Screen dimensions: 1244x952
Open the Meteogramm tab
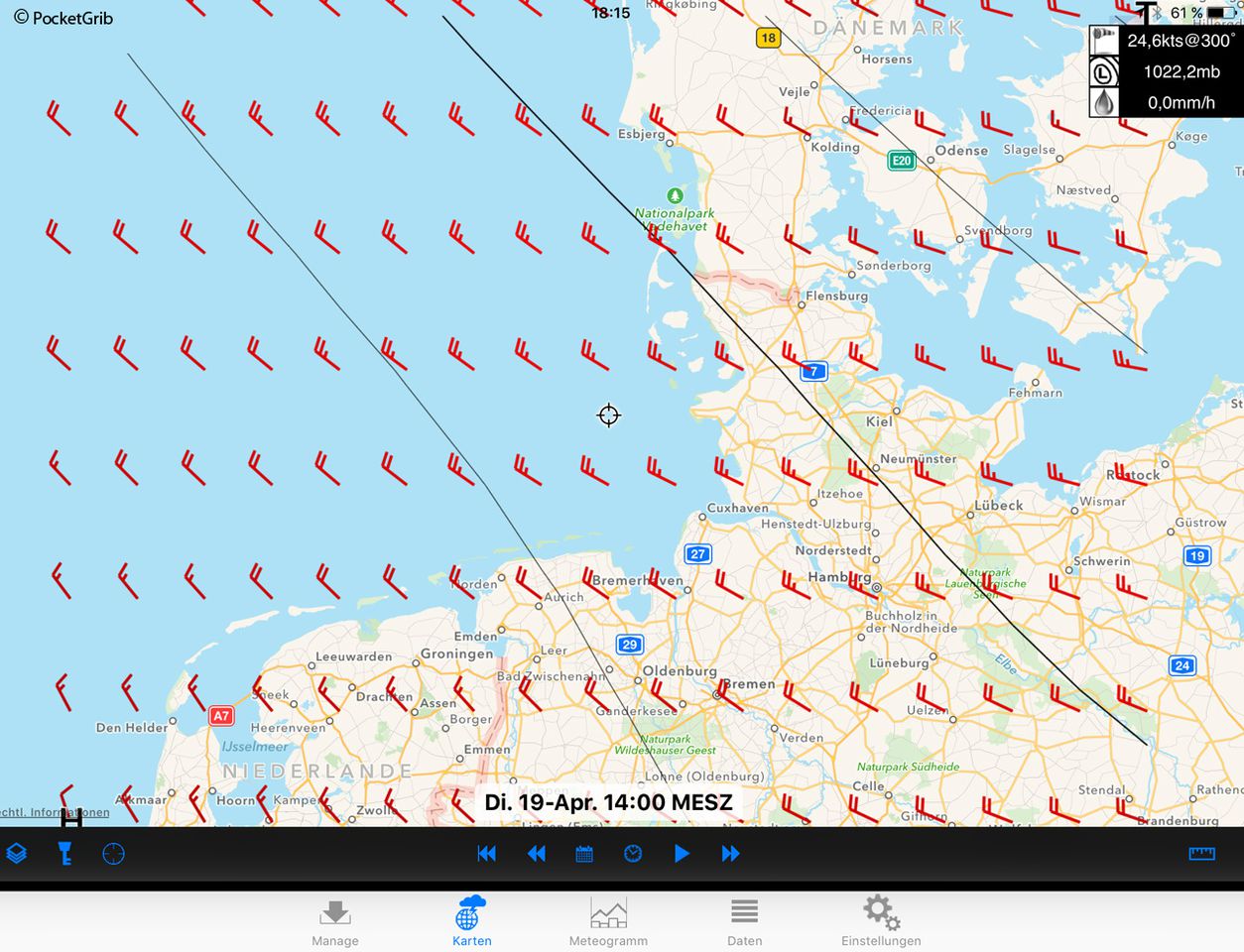[x=608, y=923]
